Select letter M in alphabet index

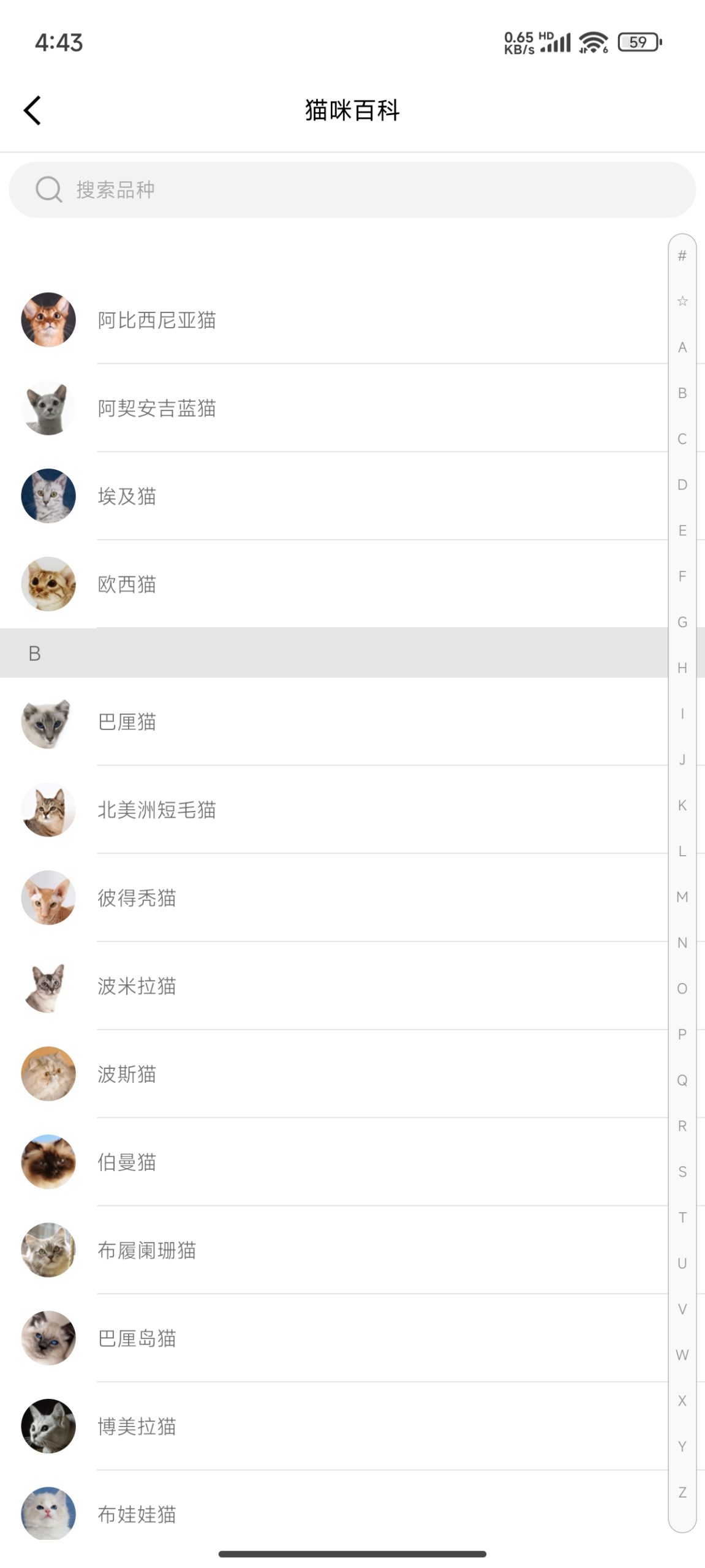point(681,897)
